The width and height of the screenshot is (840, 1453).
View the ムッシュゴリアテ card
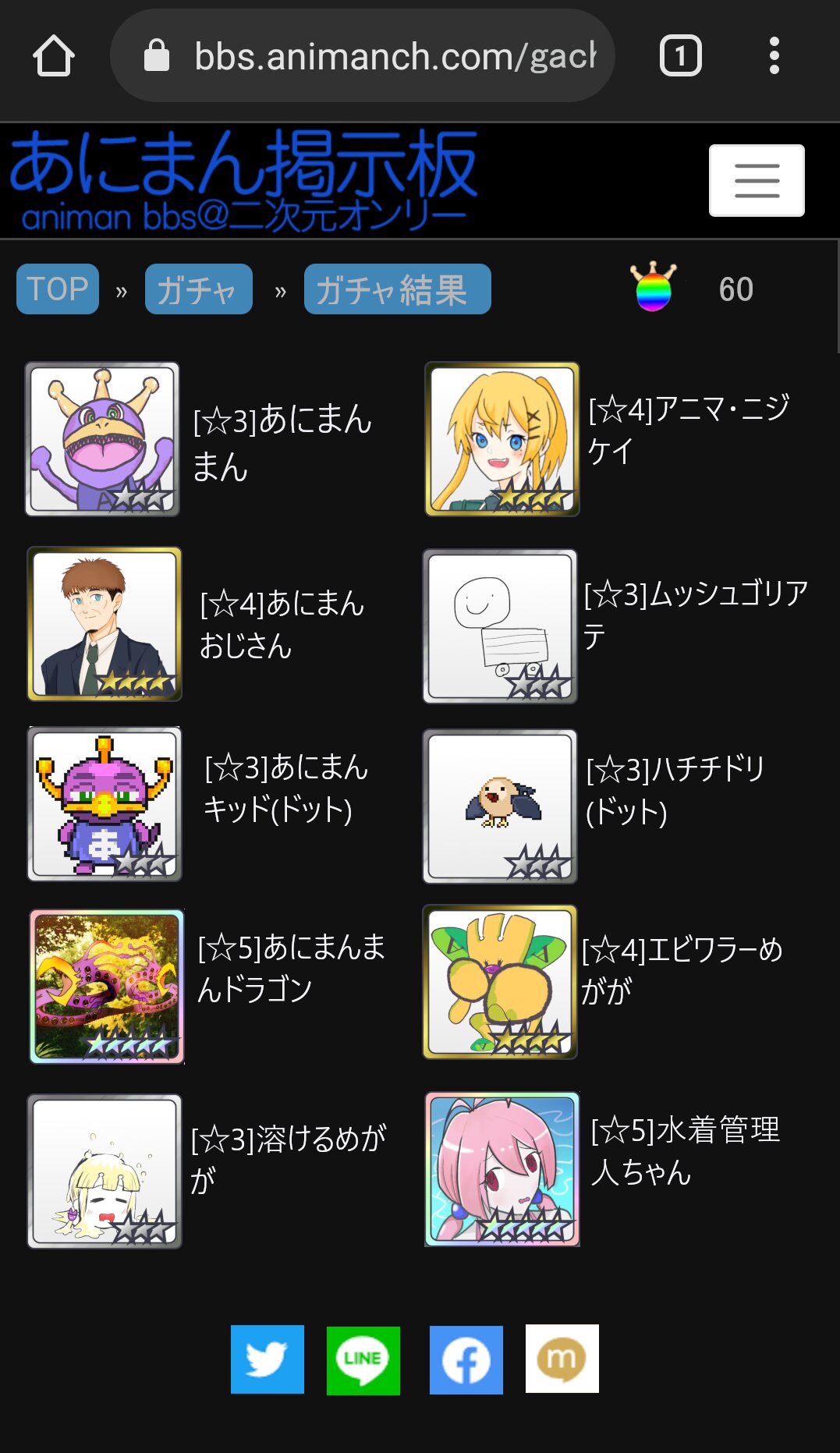tap(500, 626)
